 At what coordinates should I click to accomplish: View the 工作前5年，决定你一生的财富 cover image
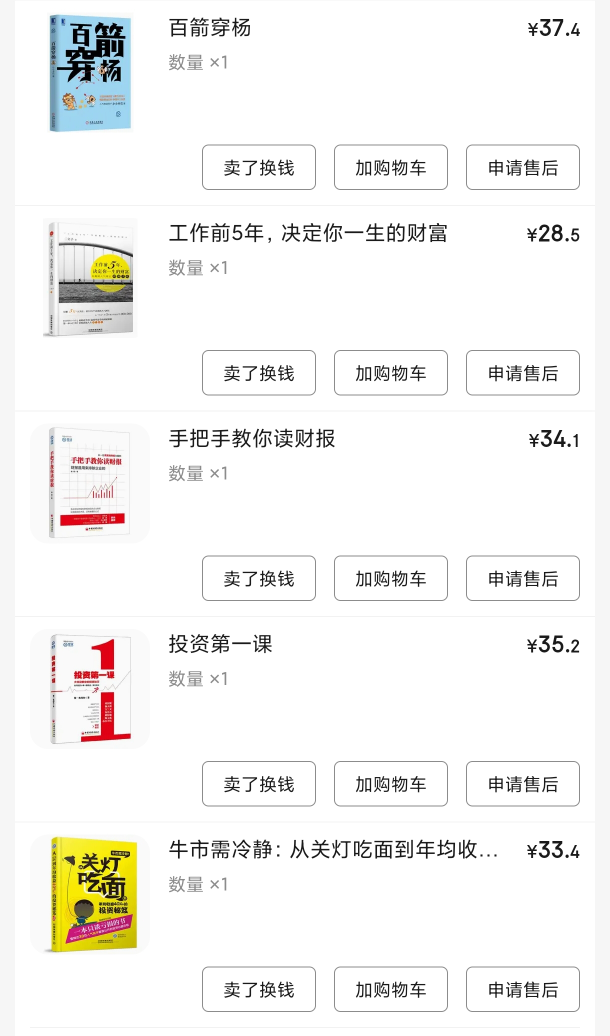[90, 278]
